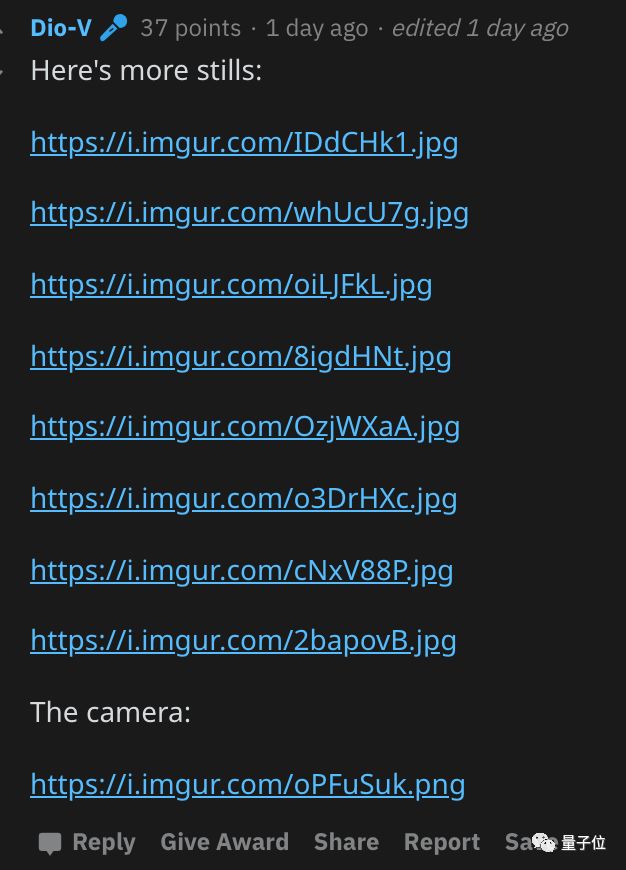626x870 pixels.
Task: Open Dio-V's user profile
Action: [x=61, y=27]
